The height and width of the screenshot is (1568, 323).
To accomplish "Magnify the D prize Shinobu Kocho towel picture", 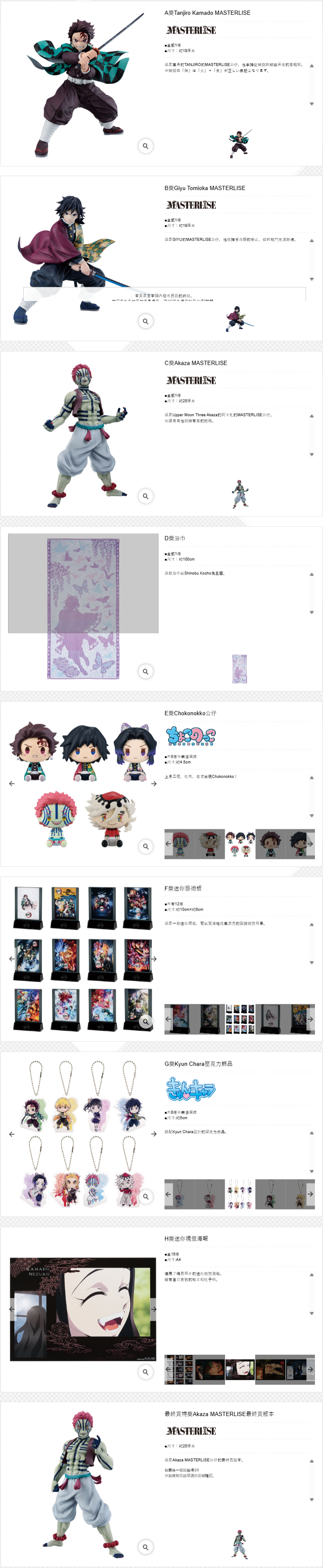I will tap(146, 671).
